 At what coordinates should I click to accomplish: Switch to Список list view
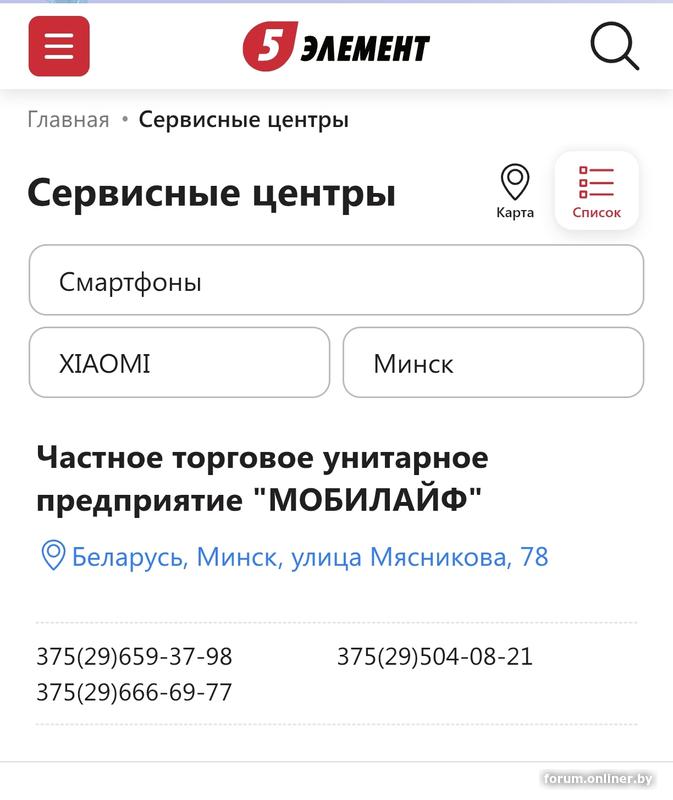pyautogui.click(x=596, y=192)
